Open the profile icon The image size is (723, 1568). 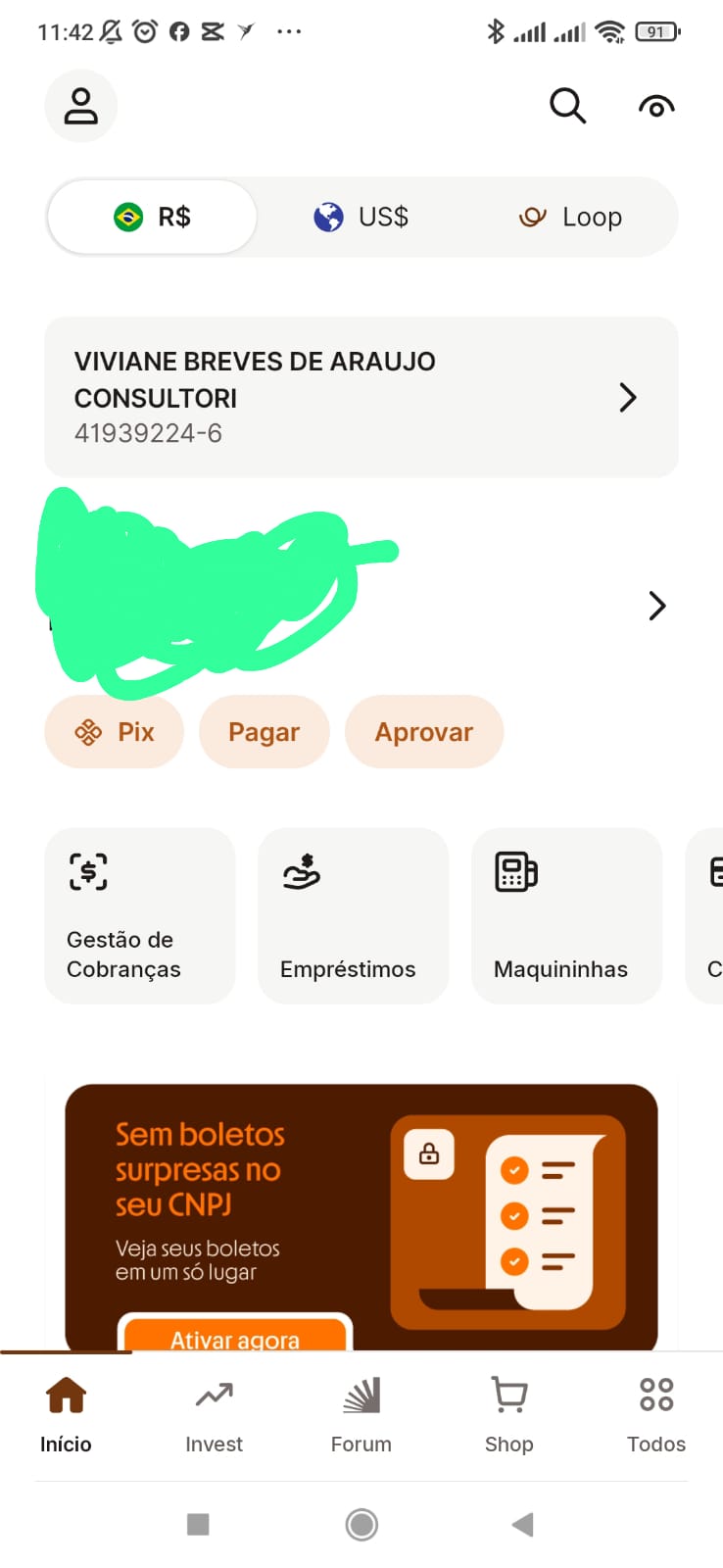(x=81, y=106)
